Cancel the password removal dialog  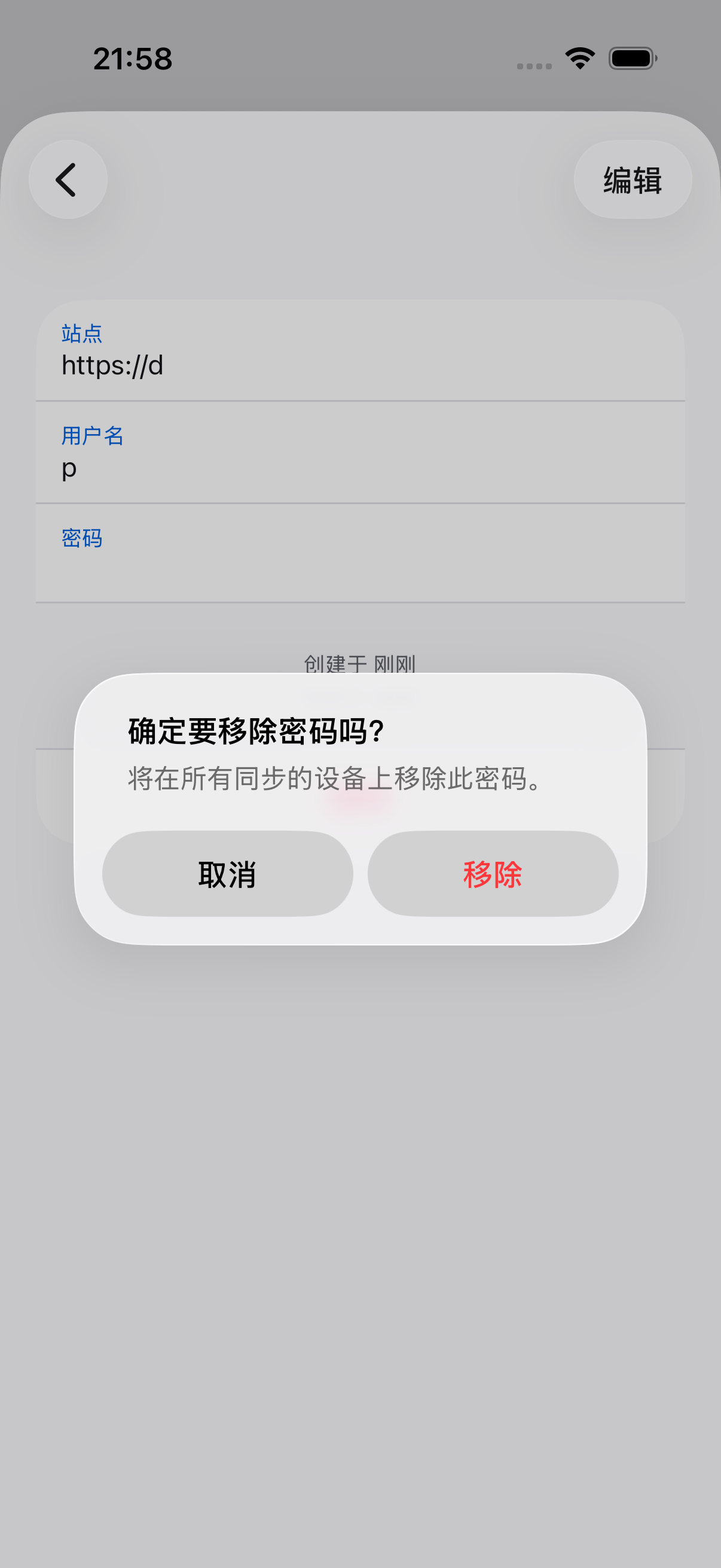(228, 874)
